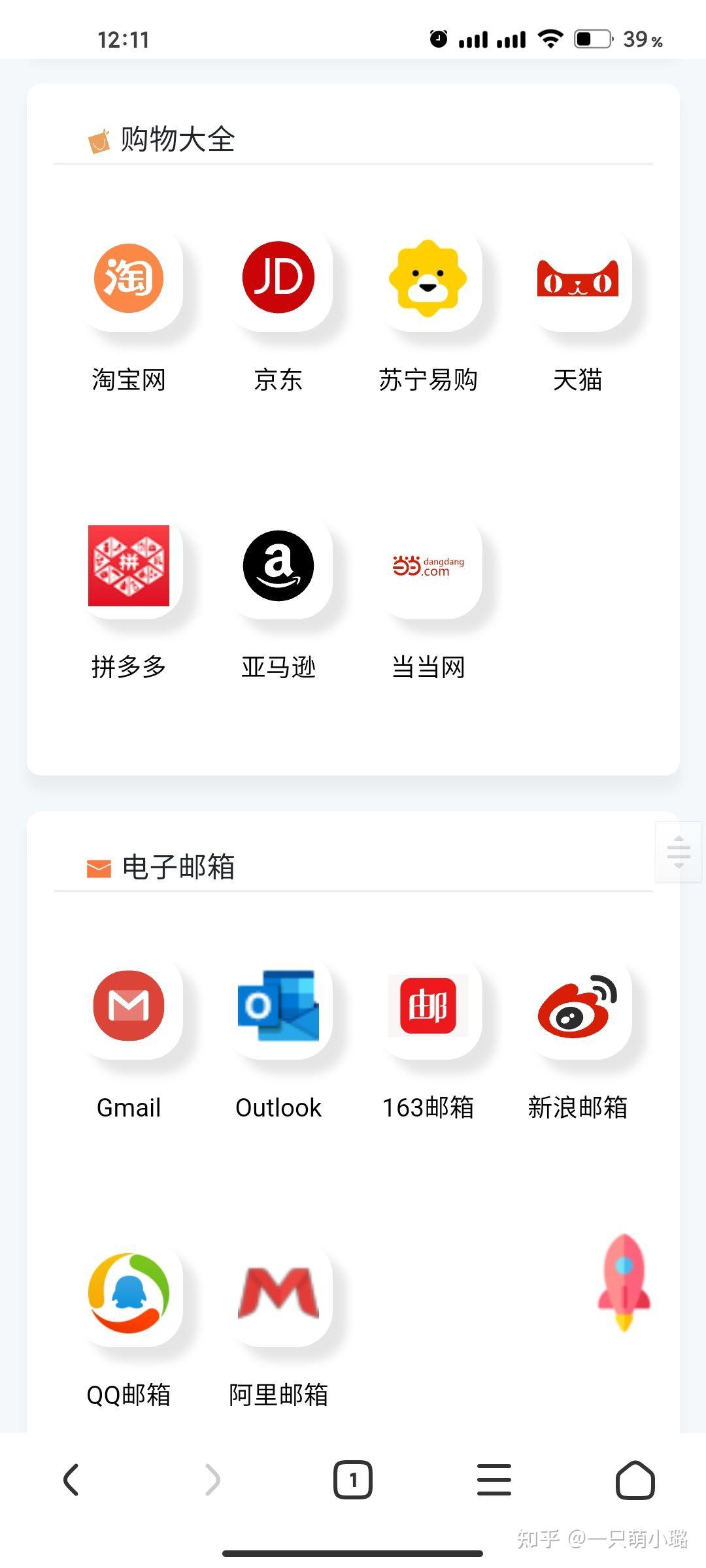Tap the floating side scroll handle

click(x=679, y=852)
